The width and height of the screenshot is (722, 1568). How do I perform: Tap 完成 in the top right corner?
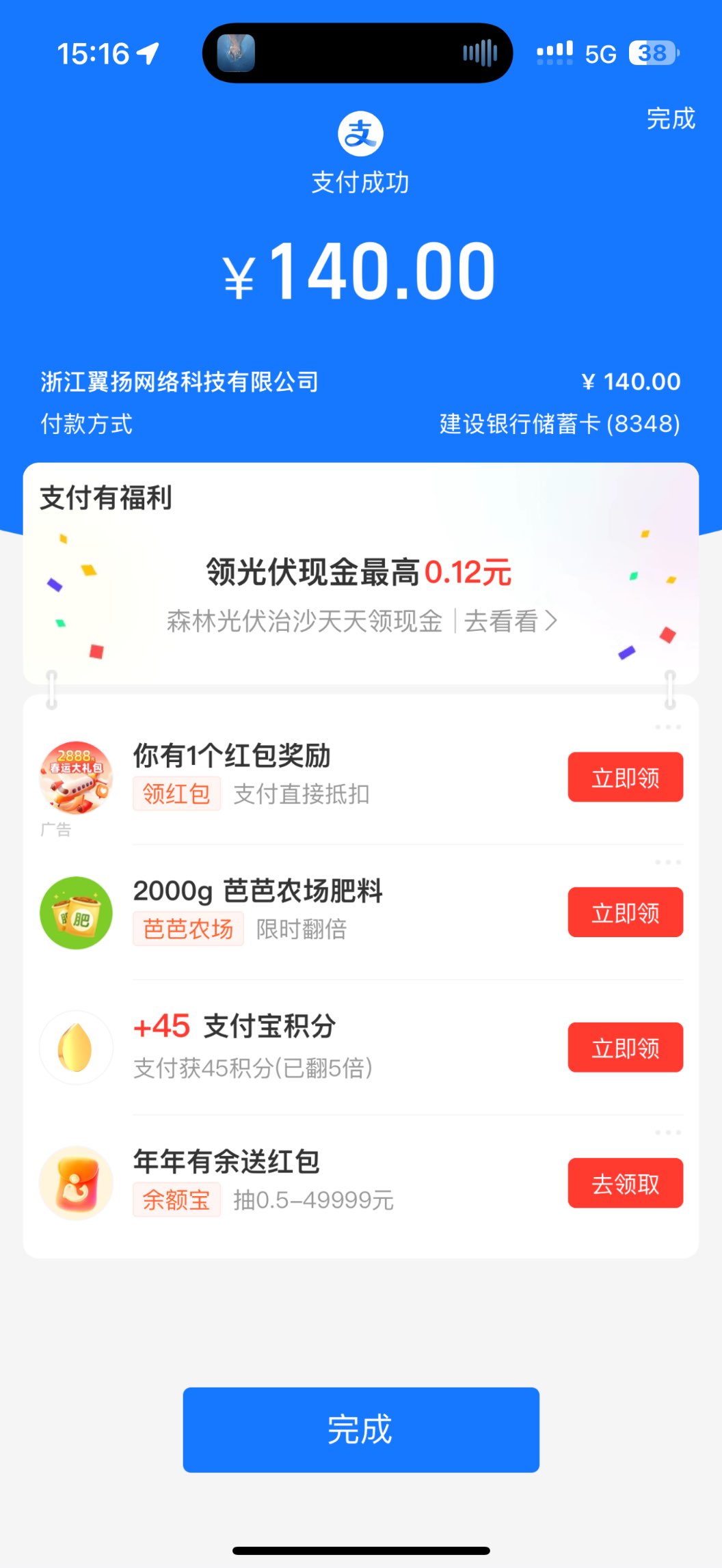670,119
